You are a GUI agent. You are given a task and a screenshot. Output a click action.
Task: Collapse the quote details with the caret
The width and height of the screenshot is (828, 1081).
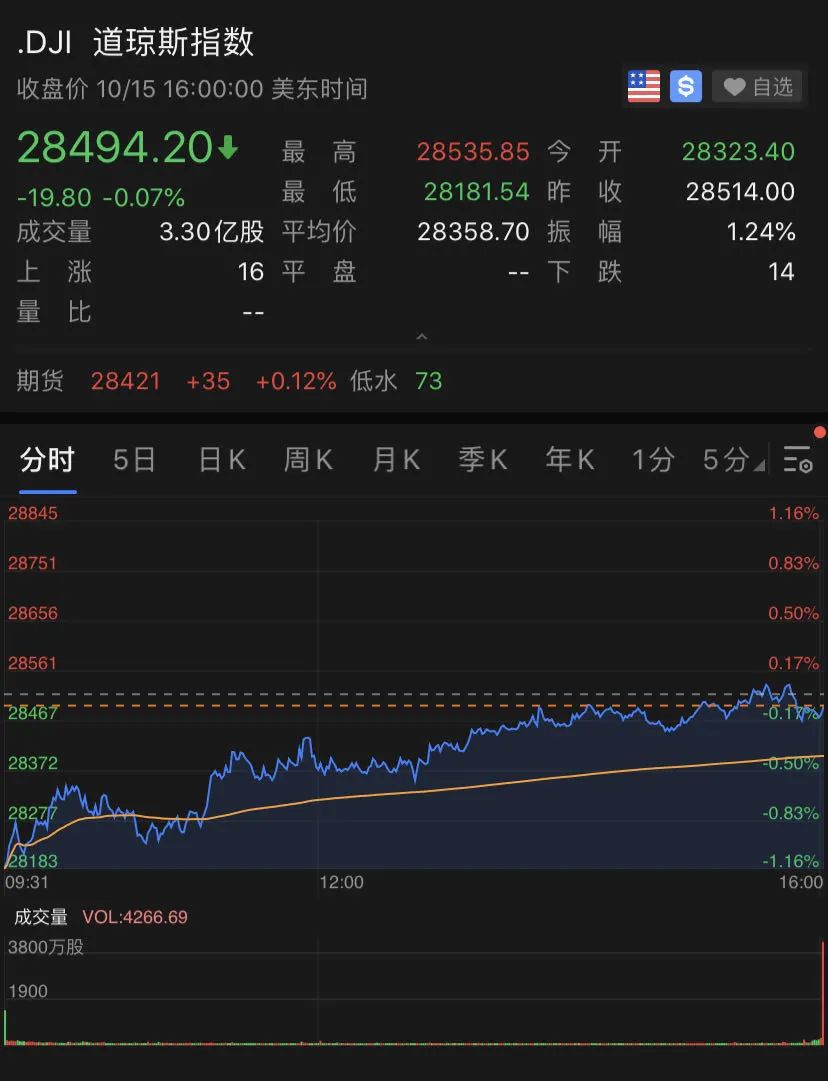pos(422,337)
